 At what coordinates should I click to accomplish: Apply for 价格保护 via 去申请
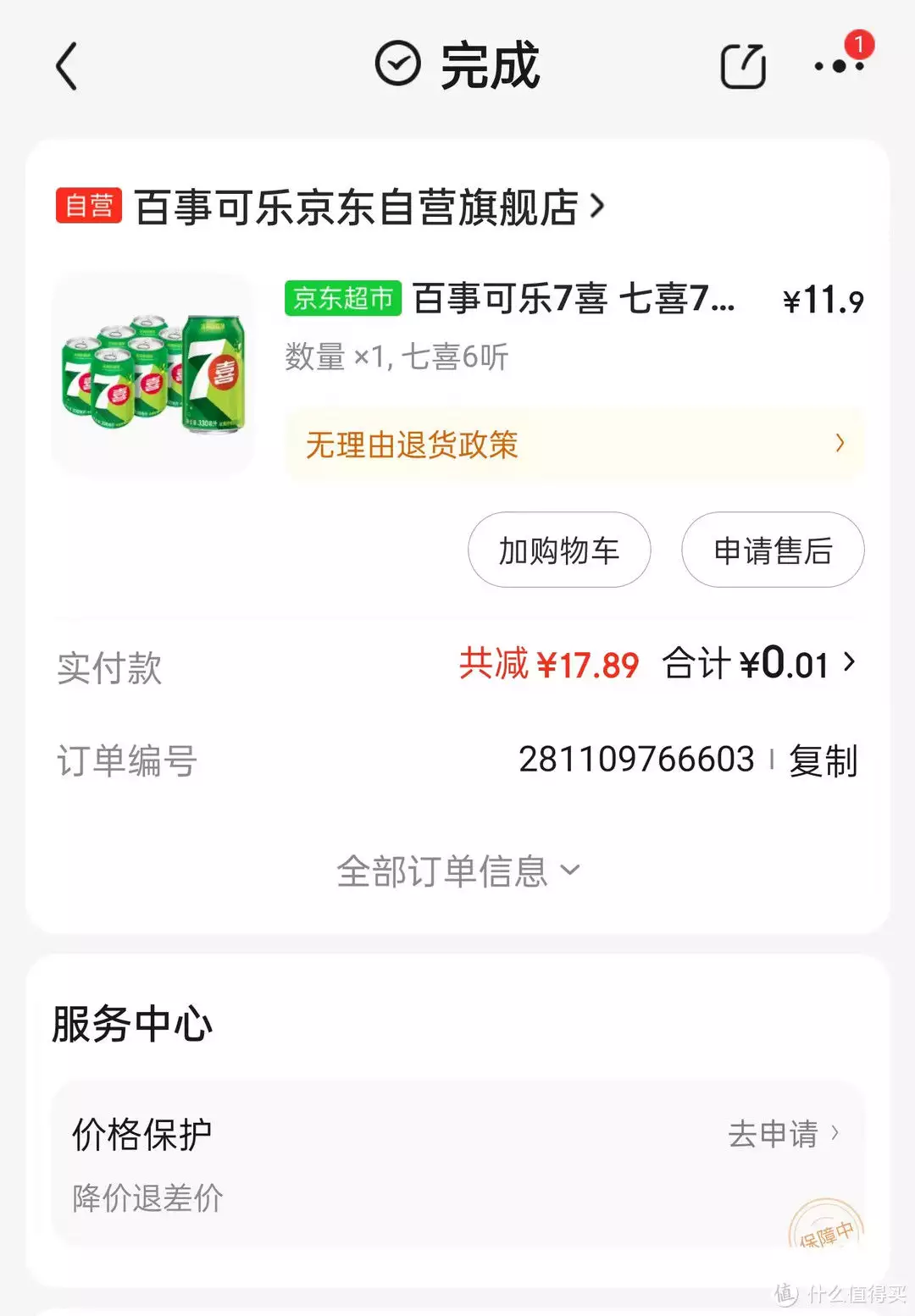[x=783, y=1134]
